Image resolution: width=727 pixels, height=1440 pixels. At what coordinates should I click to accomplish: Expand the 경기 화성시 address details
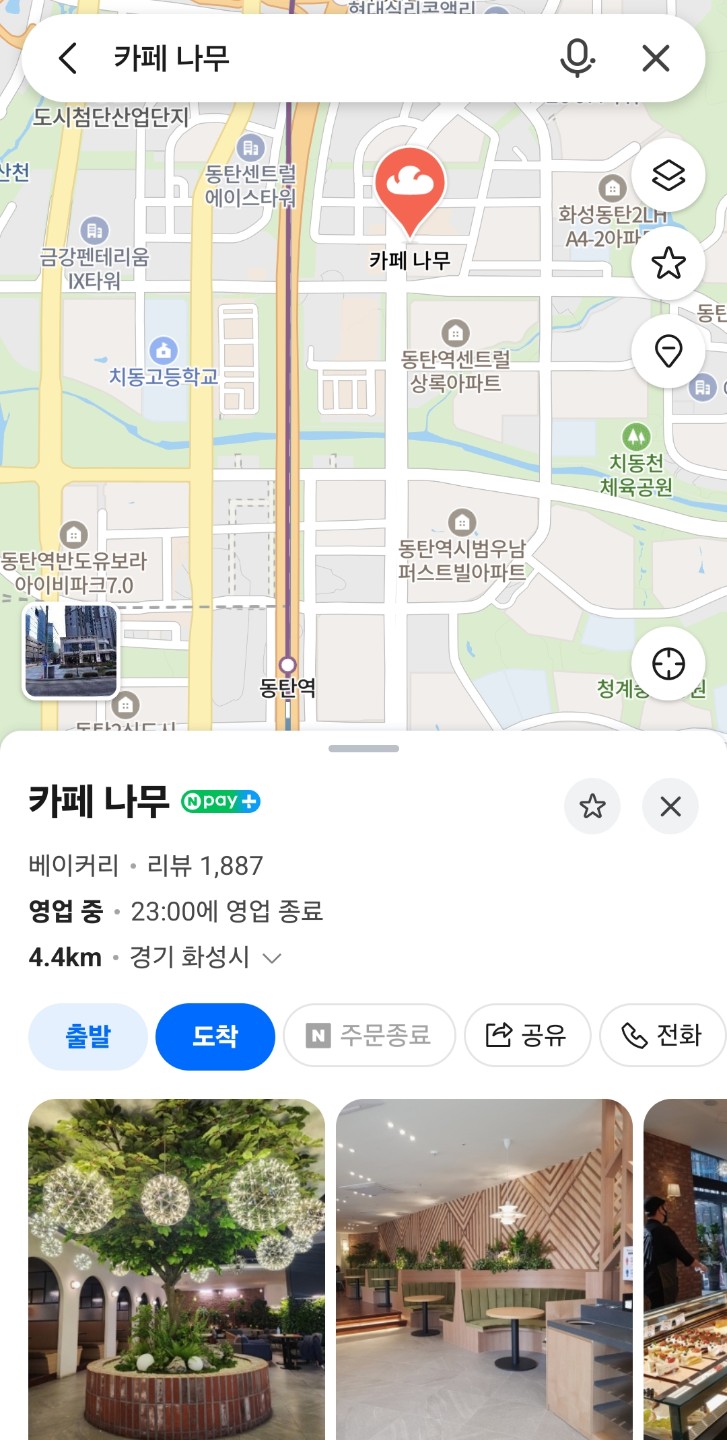click(271, 958)
